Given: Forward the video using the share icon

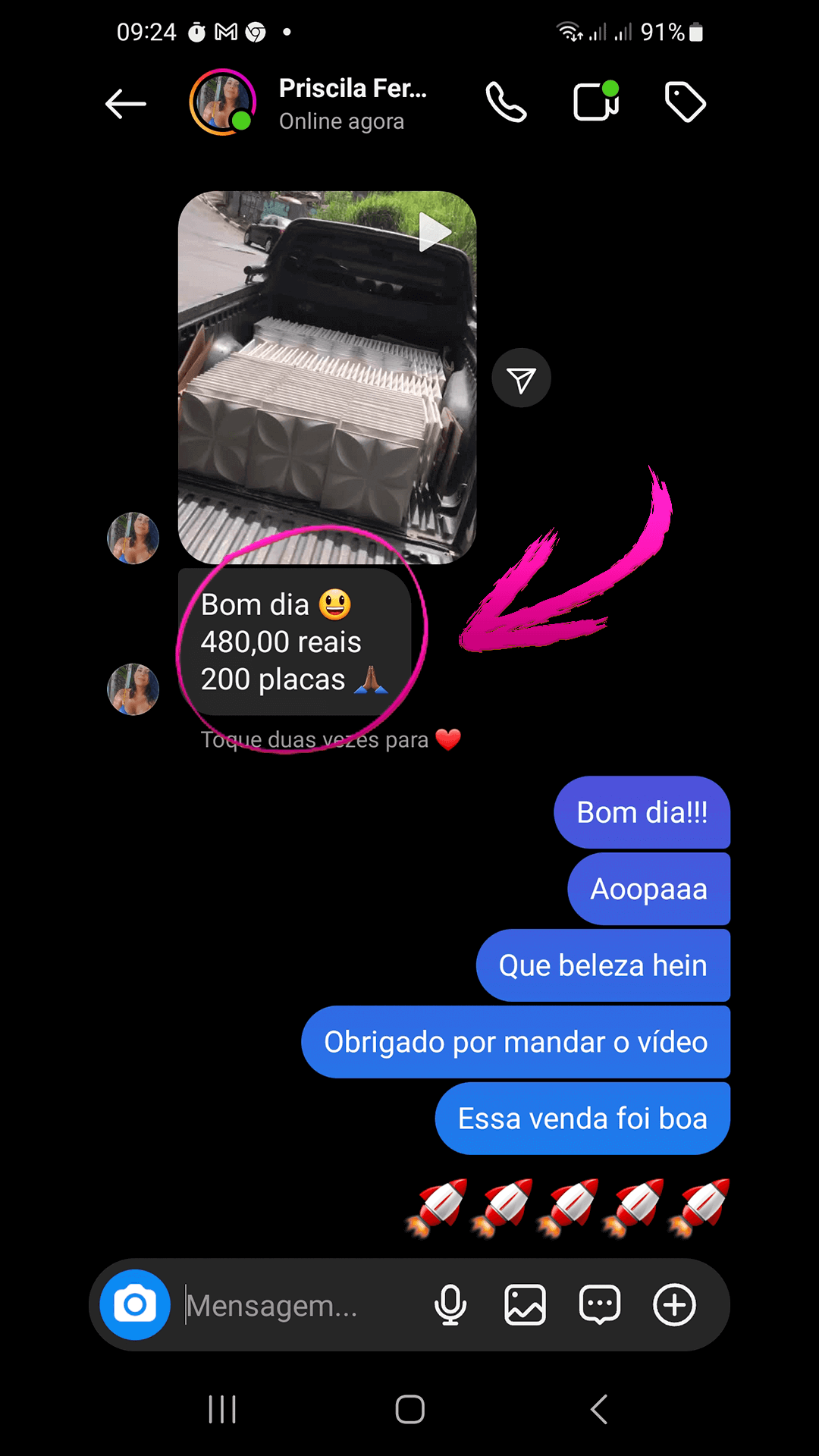Looking at the screenshot, I should click(521, 377).
